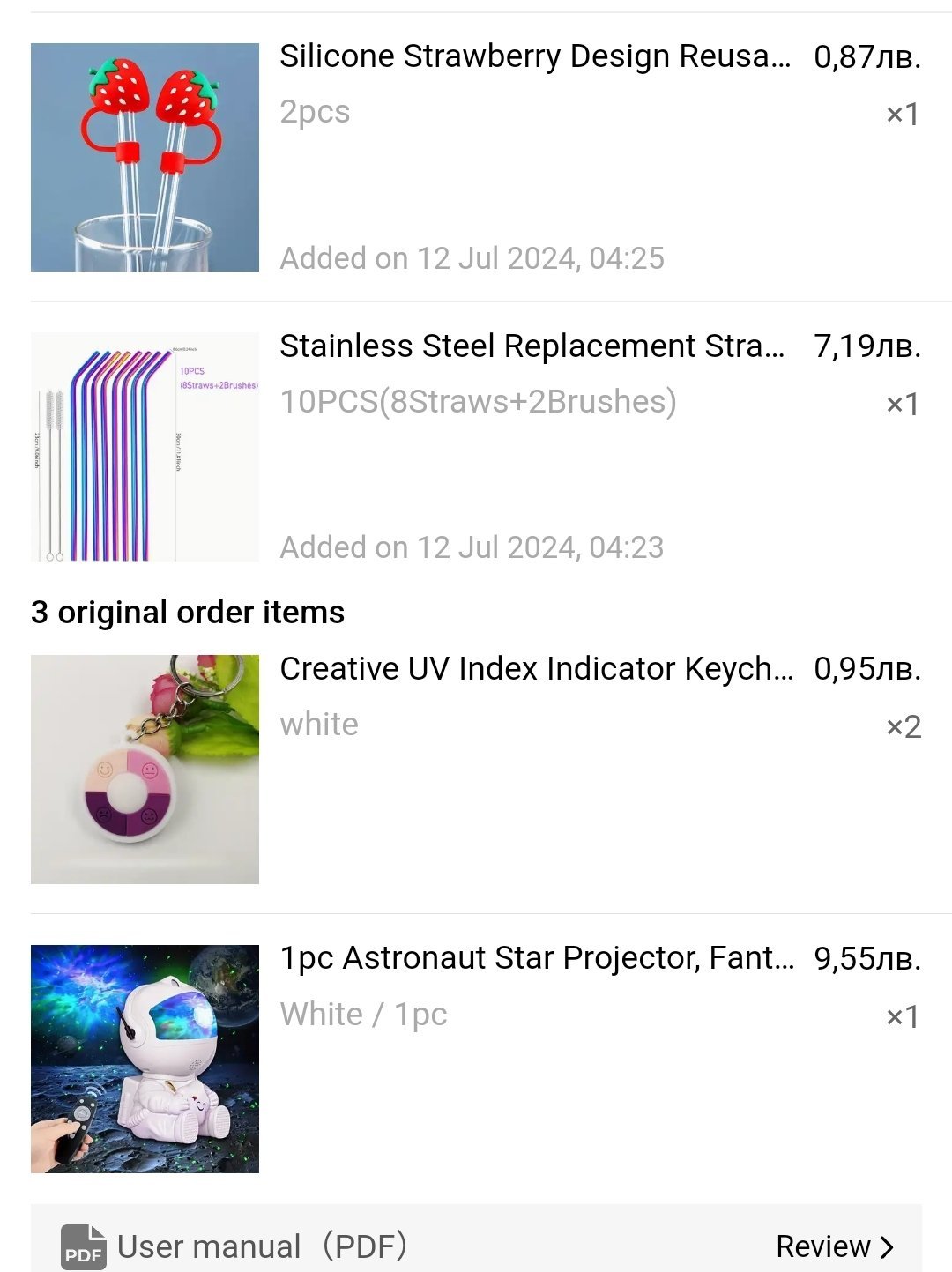Open the Silicone Strawberry Design straw item

534,56
